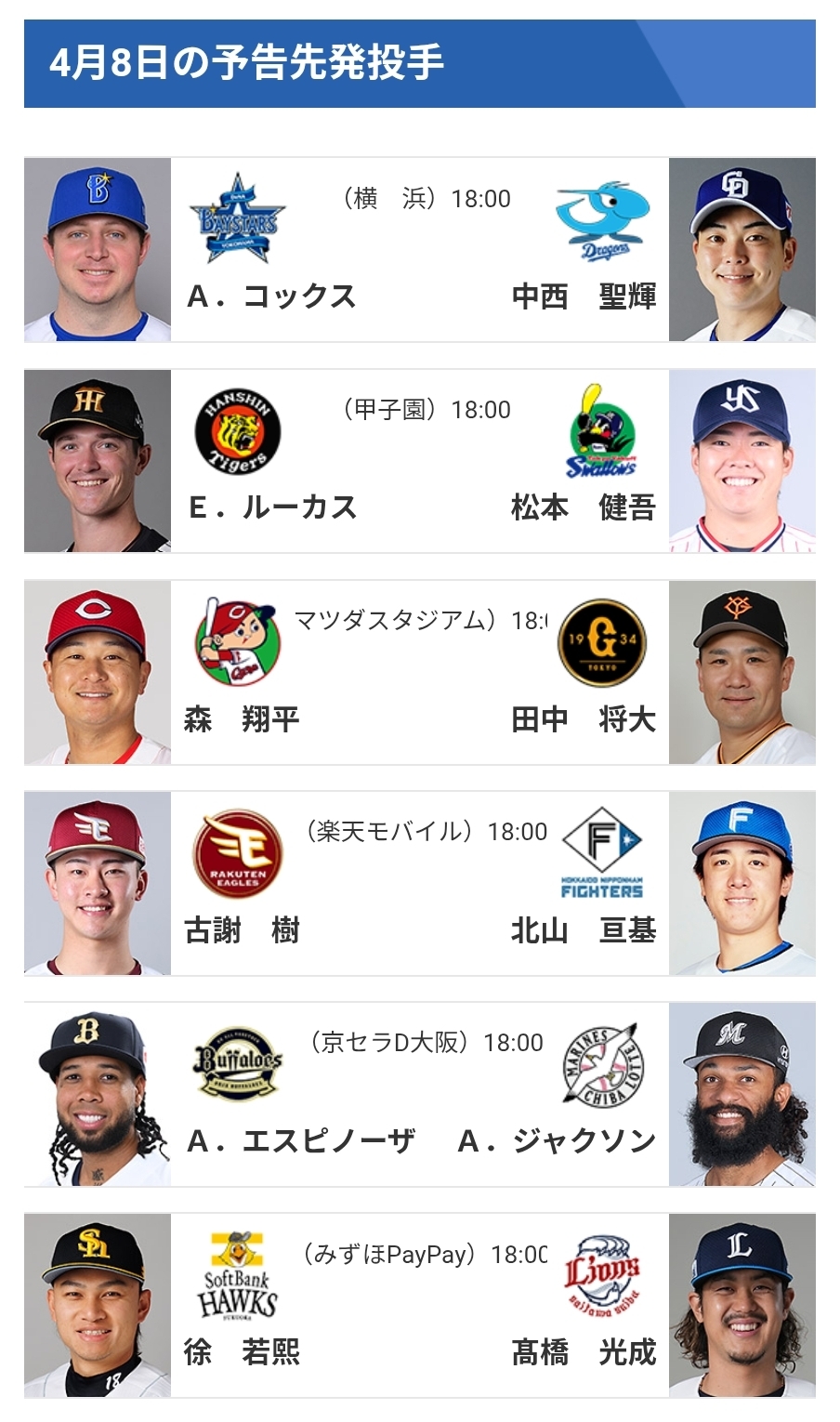840x1422 pixels.
Task: Select the 森 翔平 vs 田中 将大 matchup
Action: click(420, 672)
